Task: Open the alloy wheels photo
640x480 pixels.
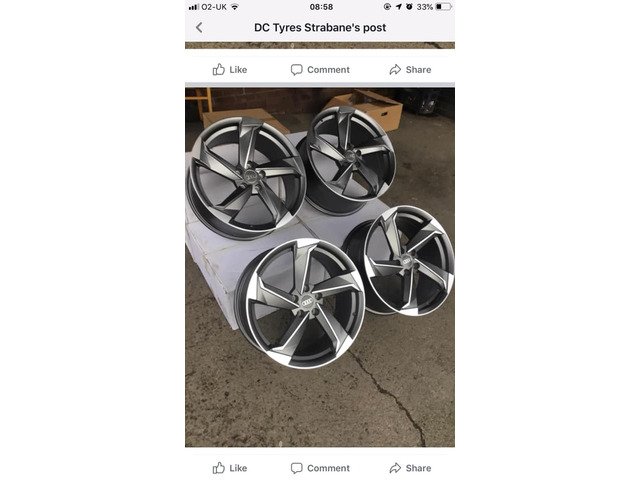Action: (320, 267)
